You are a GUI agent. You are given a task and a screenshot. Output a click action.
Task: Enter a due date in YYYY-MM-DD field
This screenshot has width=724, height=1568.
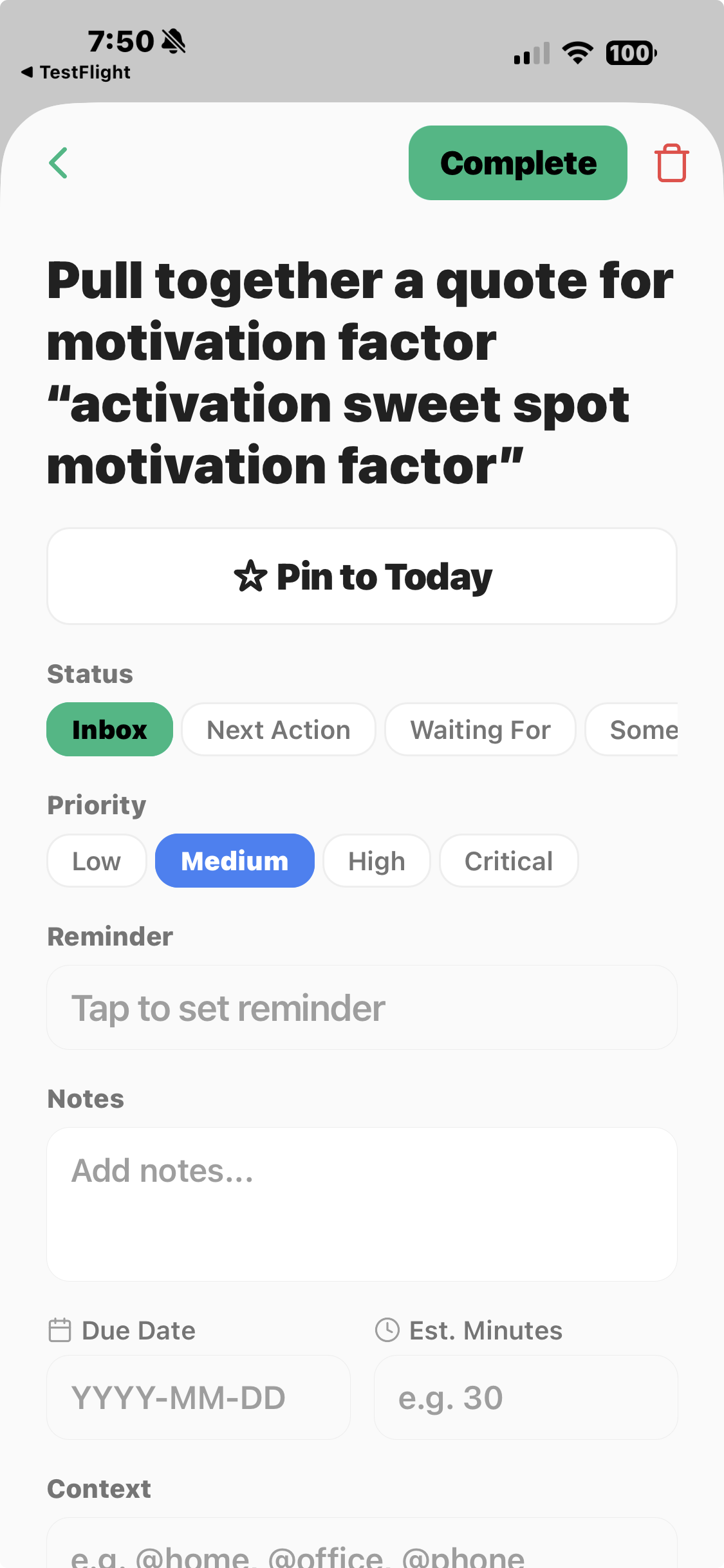[x=198, y=1398]
